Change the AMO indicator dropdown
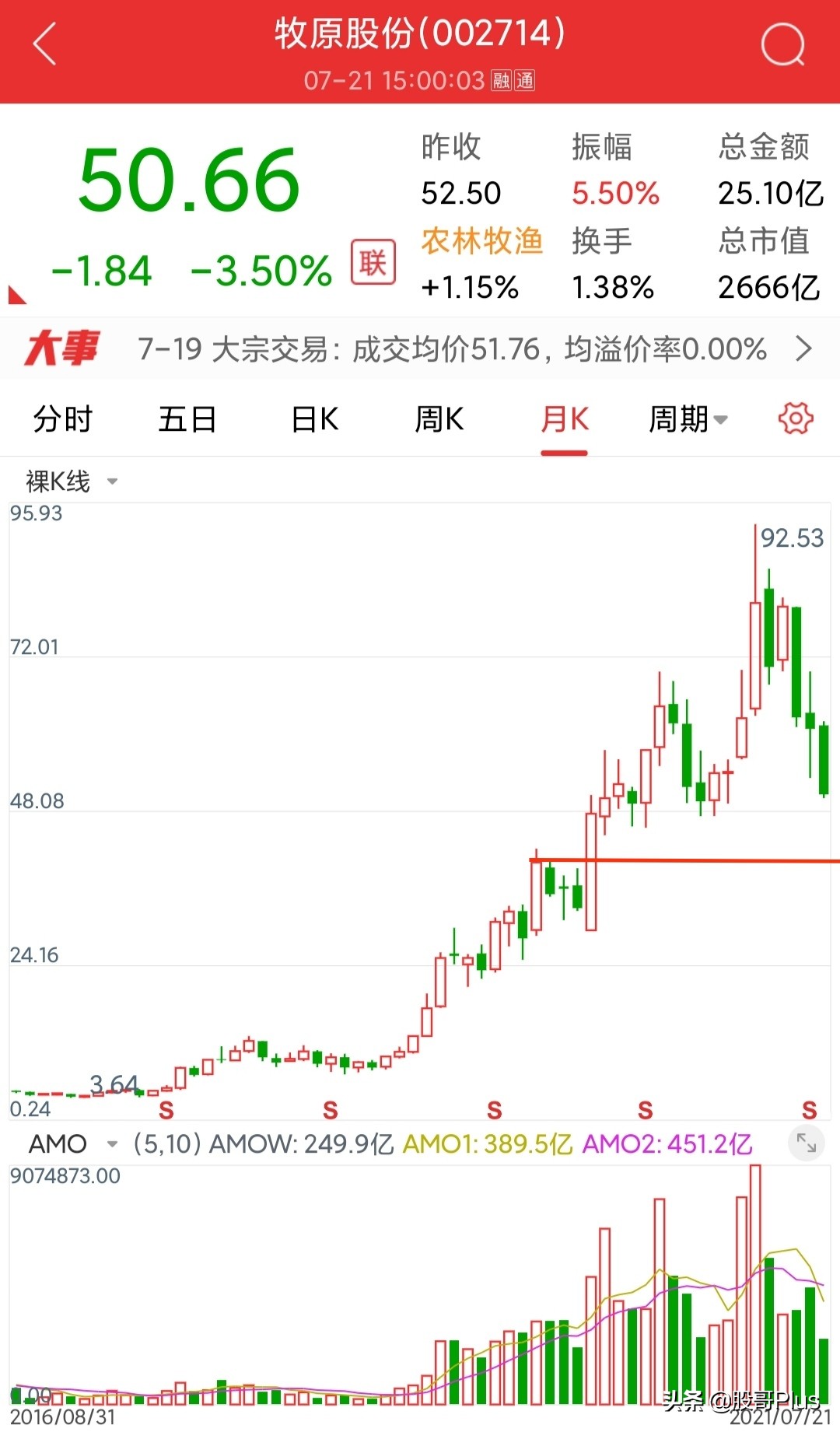 [73, 1143]
